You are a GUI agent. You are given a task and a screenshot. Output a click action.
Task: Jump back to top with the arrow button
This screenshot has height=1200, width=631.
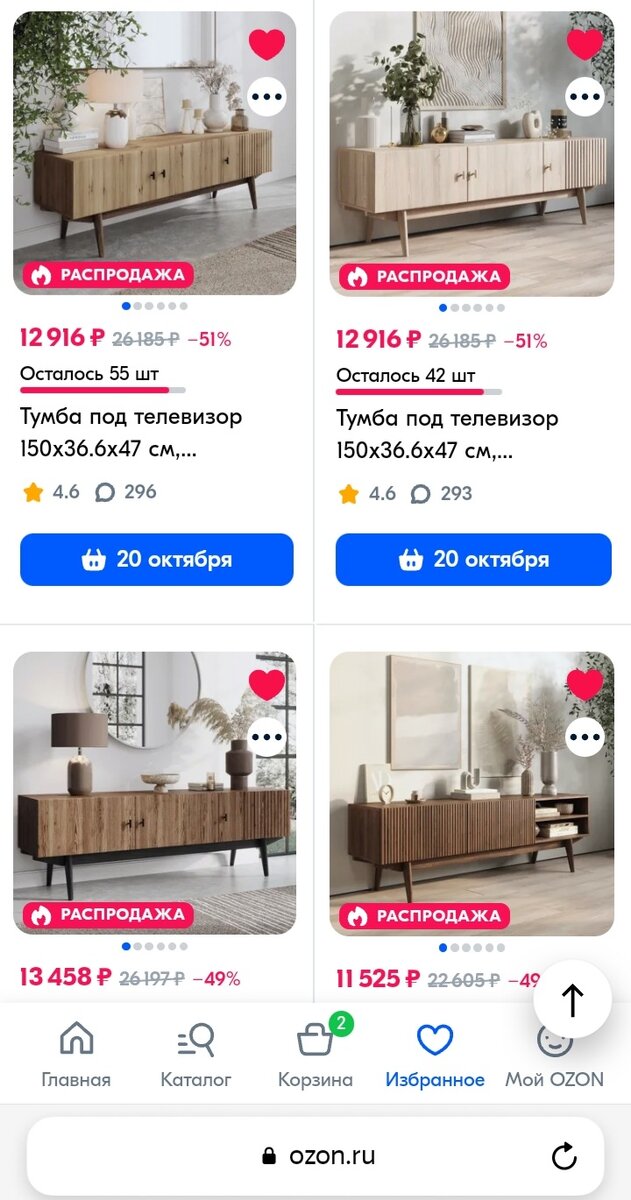572,999
